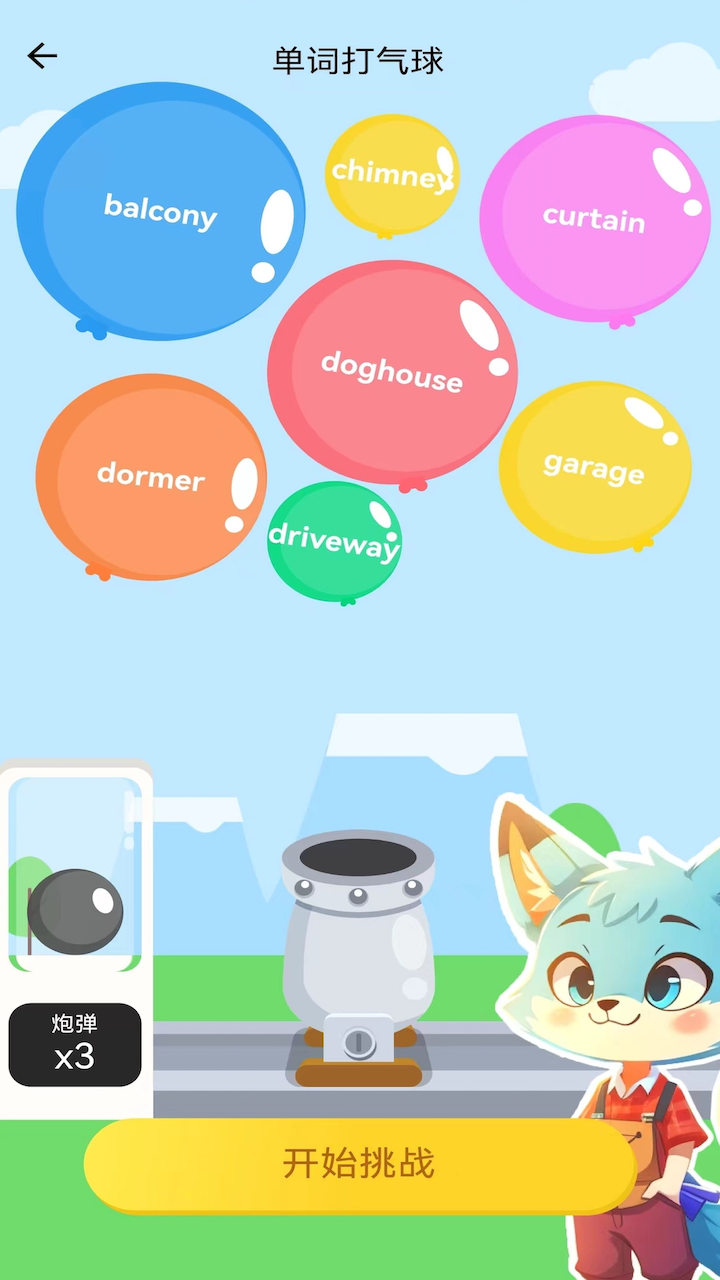Pop the blue balcony balloon
The width and height of the screenshot is (720, 1280).
click(x=160, y=210)
